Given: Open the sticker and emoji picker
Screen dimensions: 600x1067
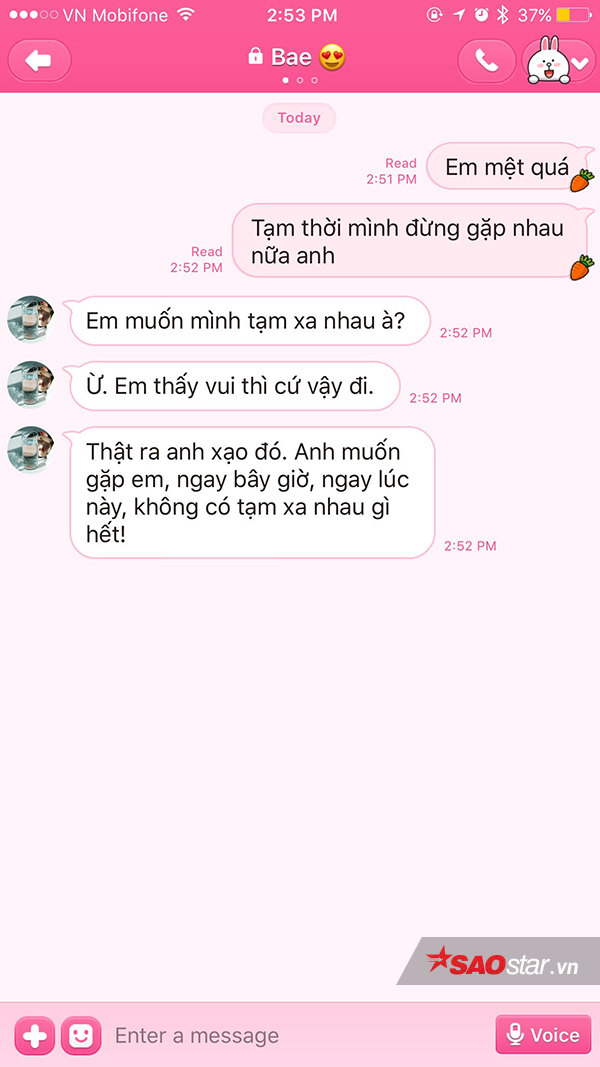Looking at the screenshot, I should tap(81, 1035).
